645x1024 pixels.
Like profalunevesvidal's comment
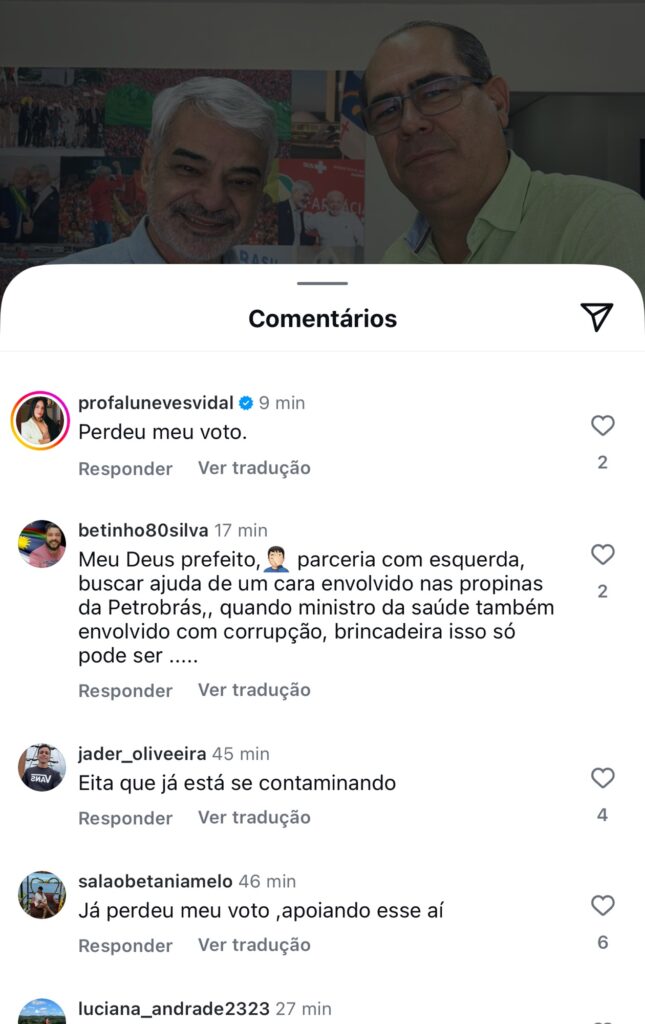pyautogui.click(x=602, y=426)
